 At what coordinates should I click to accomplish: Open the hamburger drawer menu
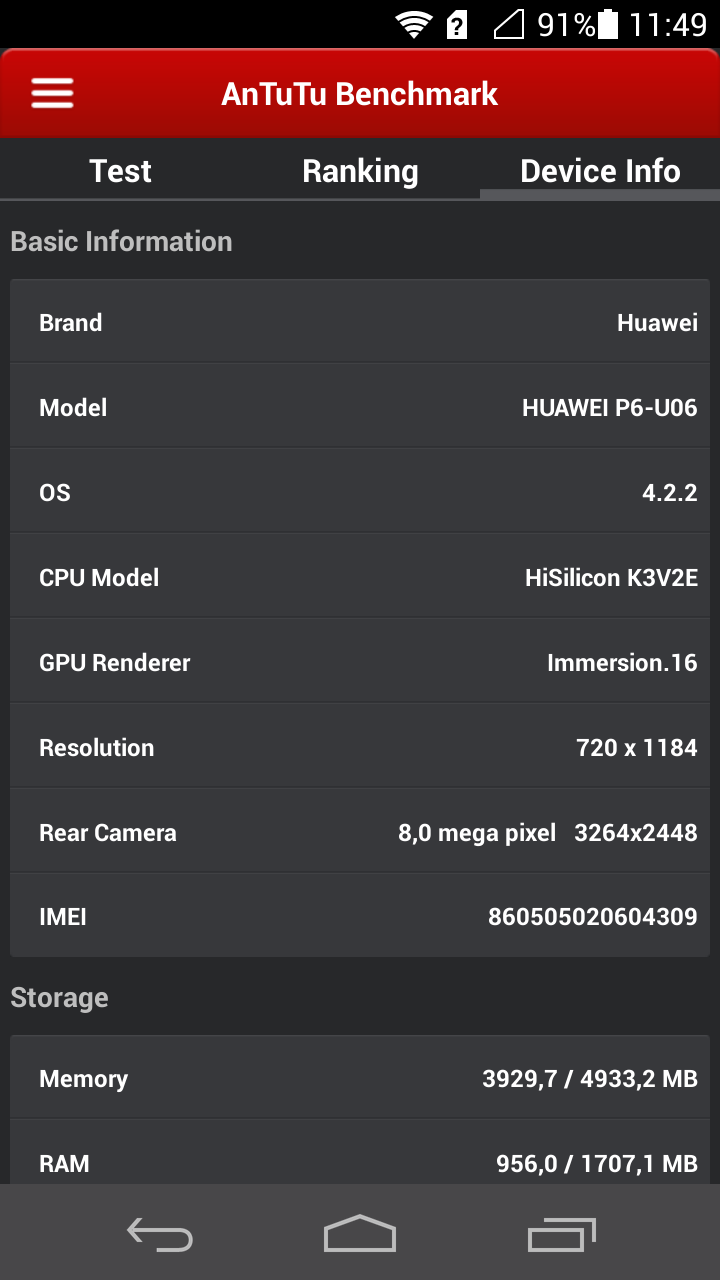tap(52, 93)
